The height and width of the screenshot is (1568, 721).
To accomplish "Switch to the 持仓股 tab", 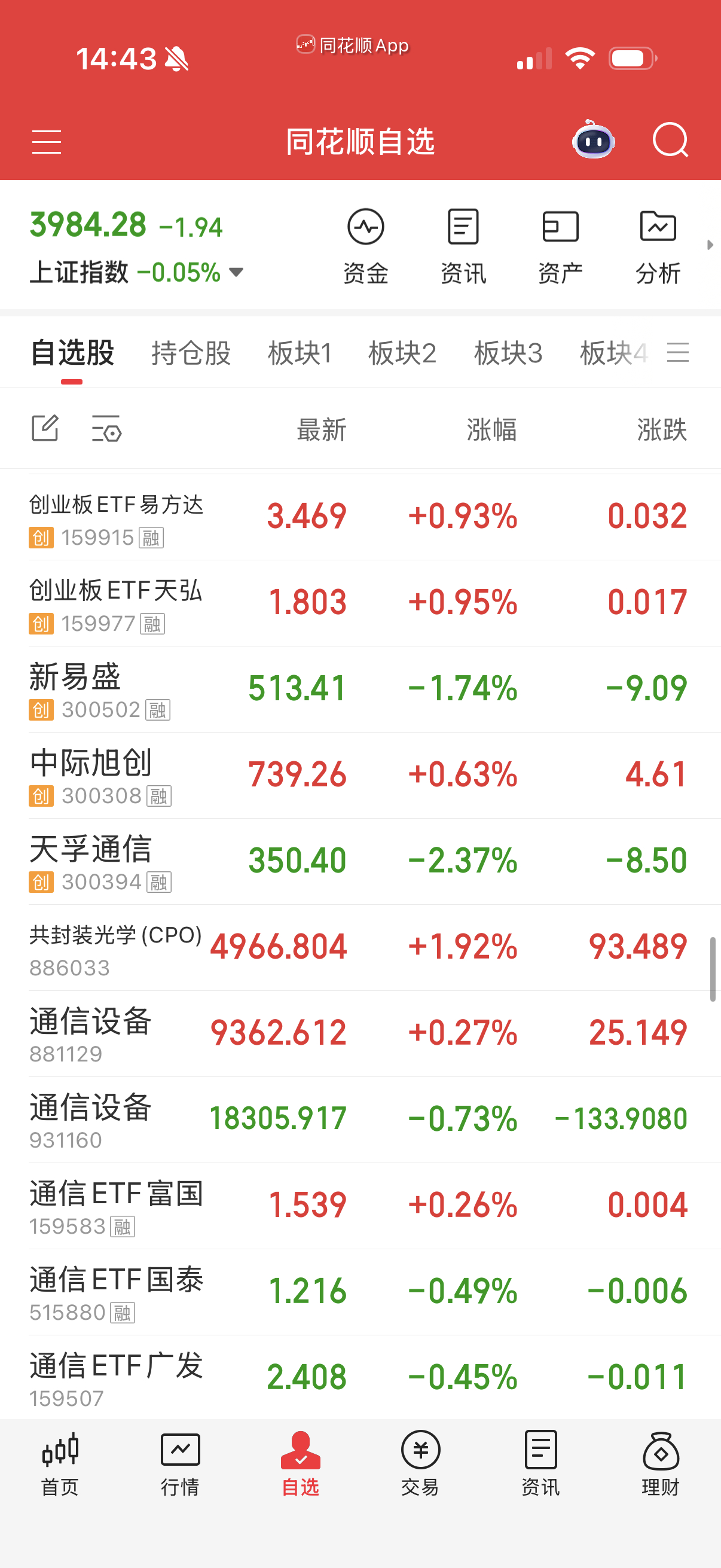I will point(191,353).
